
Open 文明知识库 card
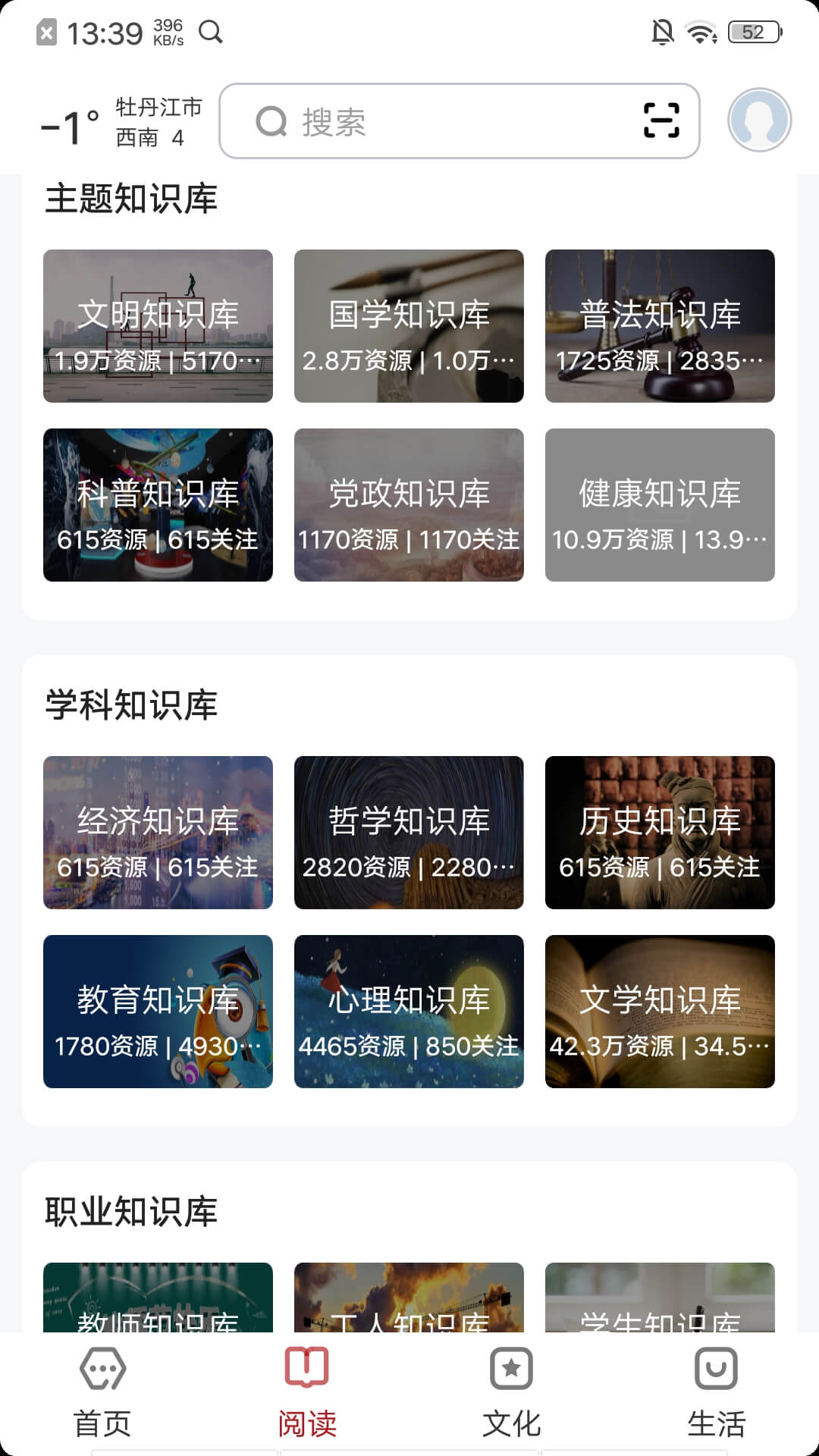pyautogui.click(x=158, y=326)
